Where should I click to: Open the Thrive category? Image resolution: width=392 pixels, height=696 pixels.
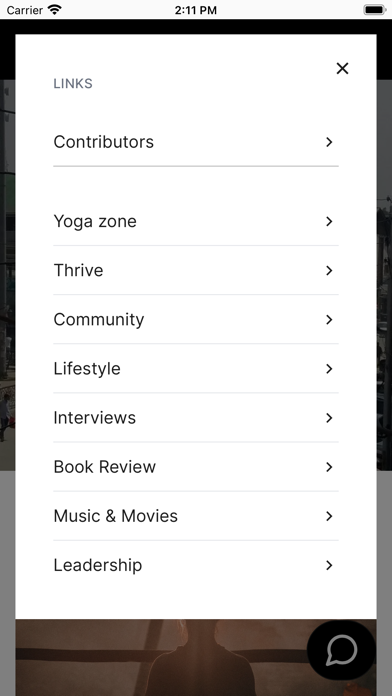point(196,270)
